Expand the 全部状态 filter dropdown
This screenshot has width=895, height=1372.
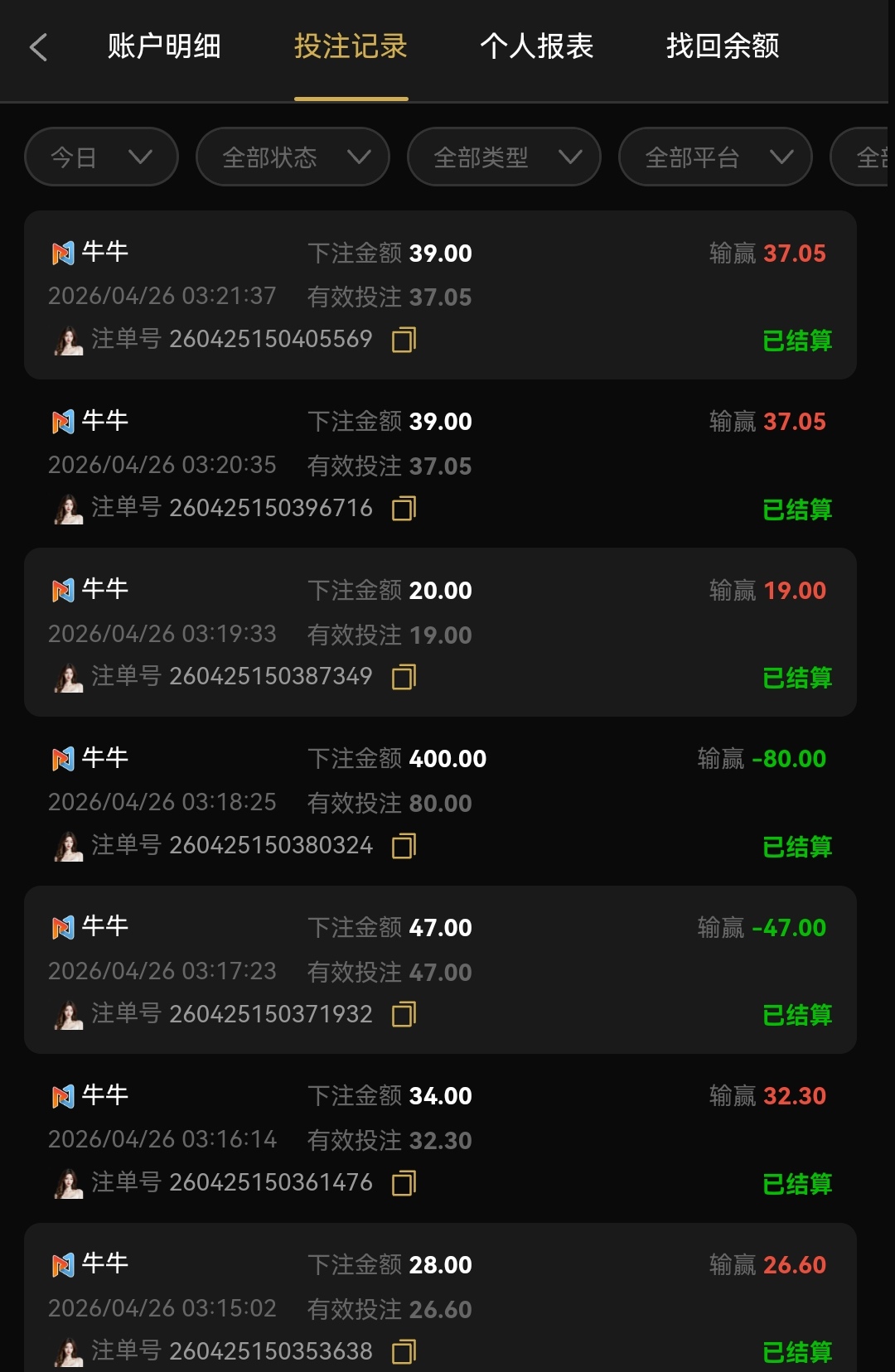coord(293,157)
